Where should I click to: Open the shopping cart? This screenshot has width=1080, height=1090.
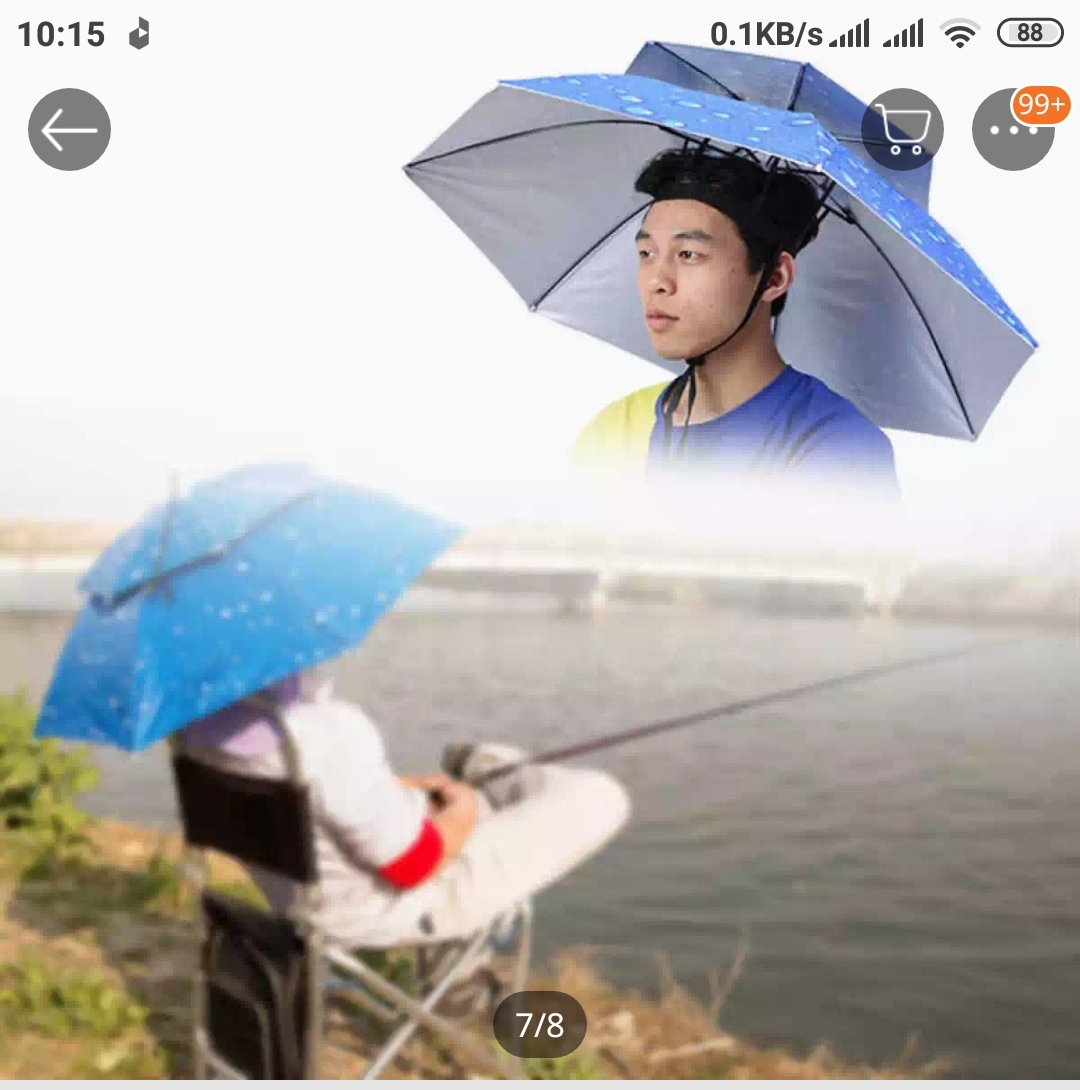pyautogui.click(x=902, y=130)
